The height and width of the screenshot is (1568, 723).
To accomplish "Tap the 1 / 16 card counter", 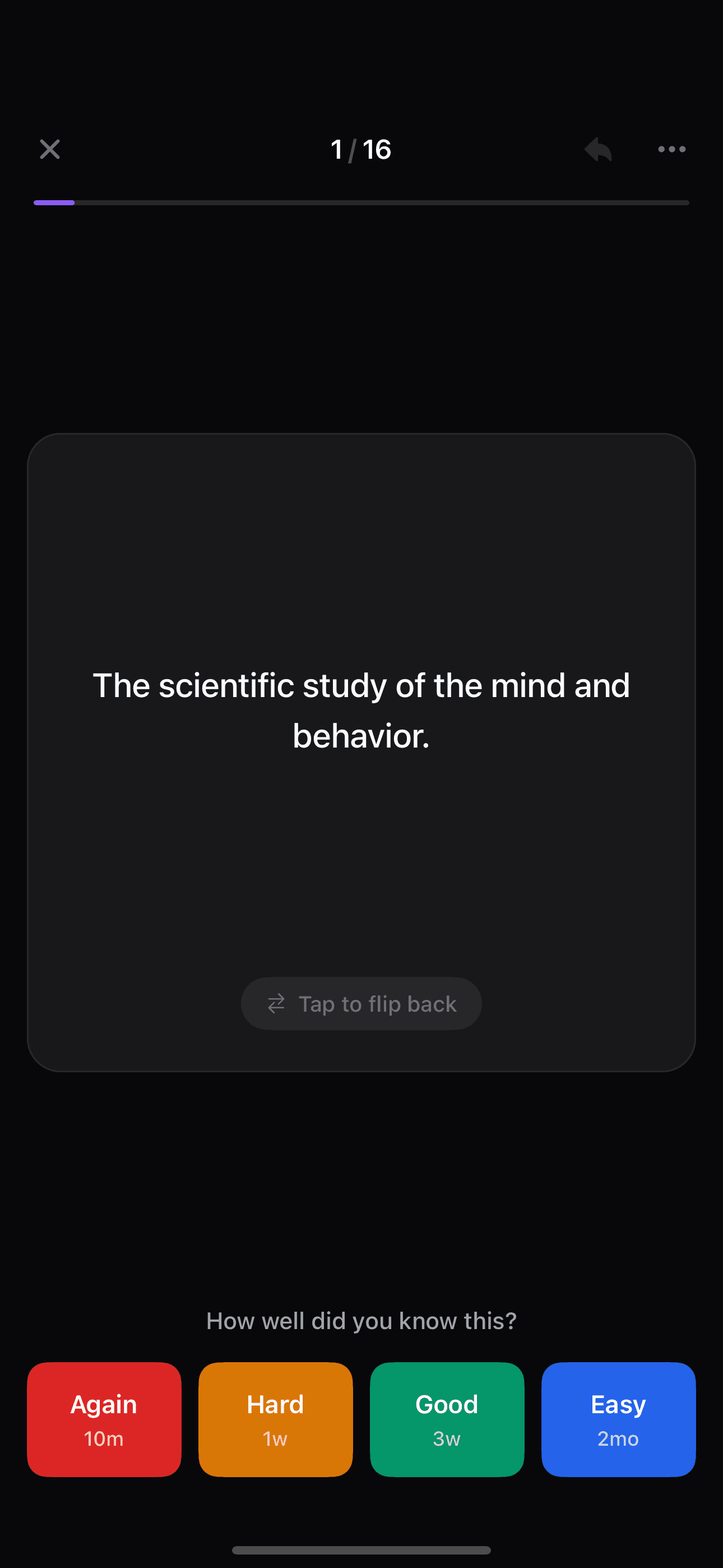I will 361,149.
